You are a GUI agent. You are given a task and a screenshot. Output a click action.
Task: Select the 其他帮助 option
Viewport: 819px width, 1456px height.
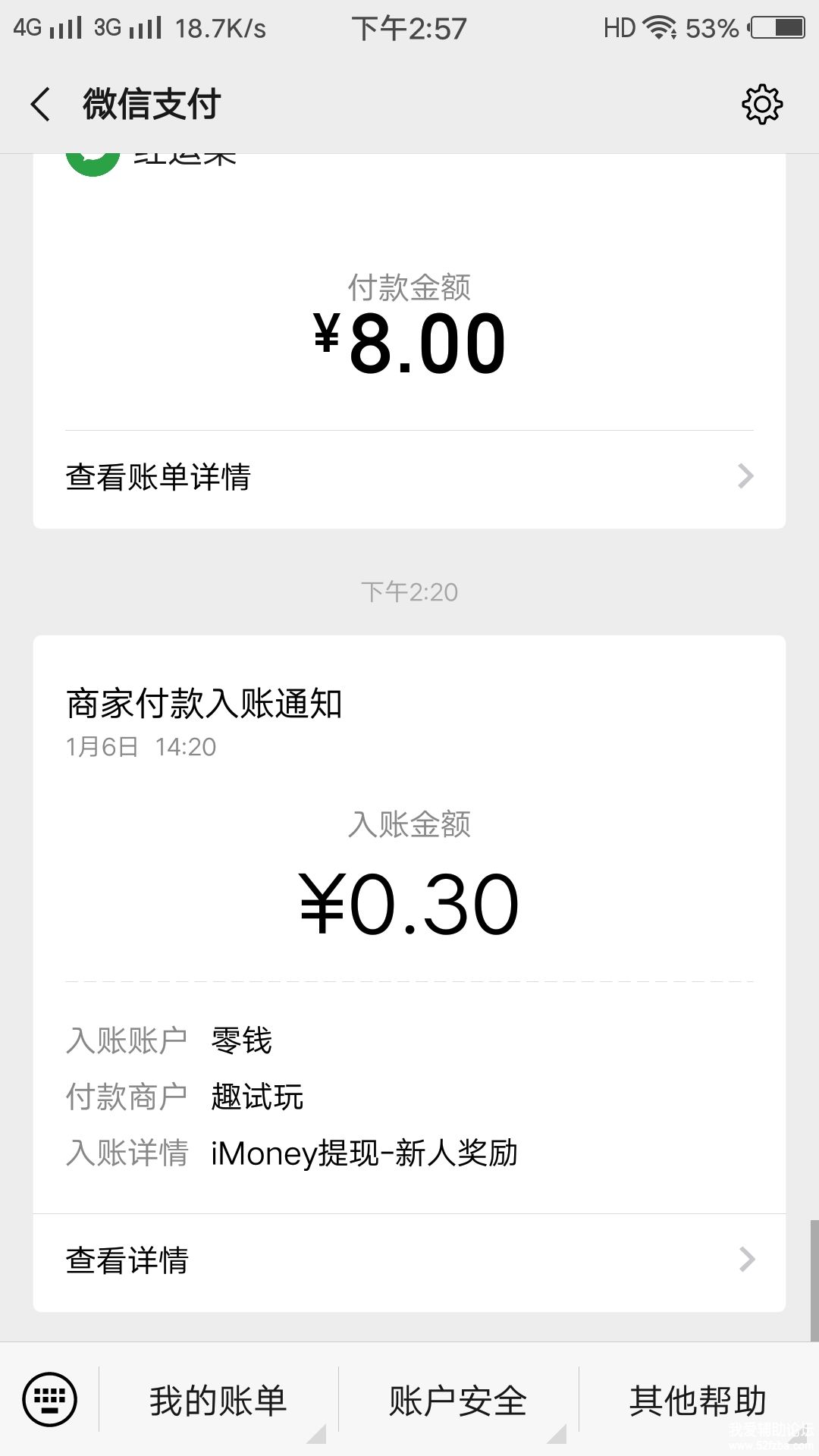pos(698,1401)
